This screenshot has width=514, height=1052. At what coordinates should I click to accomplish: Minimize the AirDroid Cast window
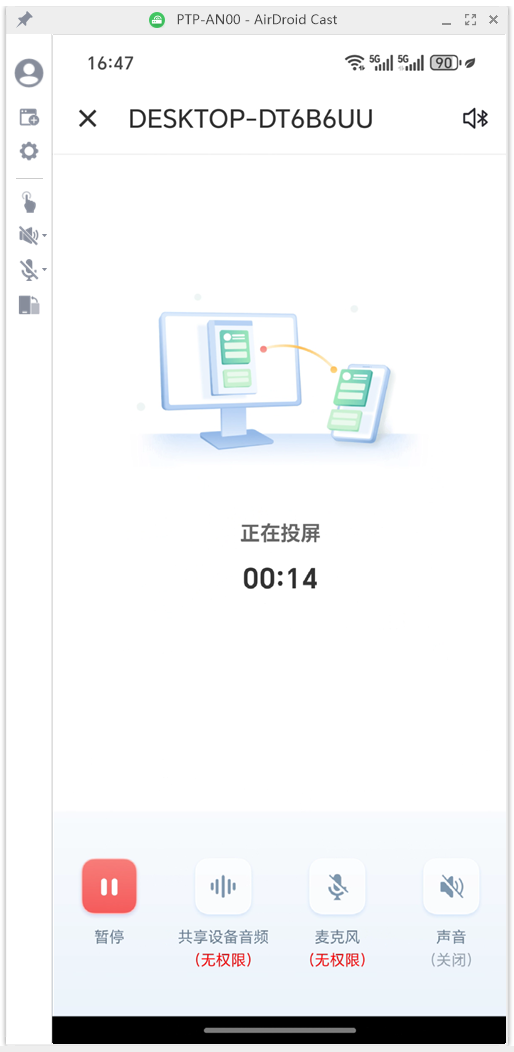coord(447,20)
